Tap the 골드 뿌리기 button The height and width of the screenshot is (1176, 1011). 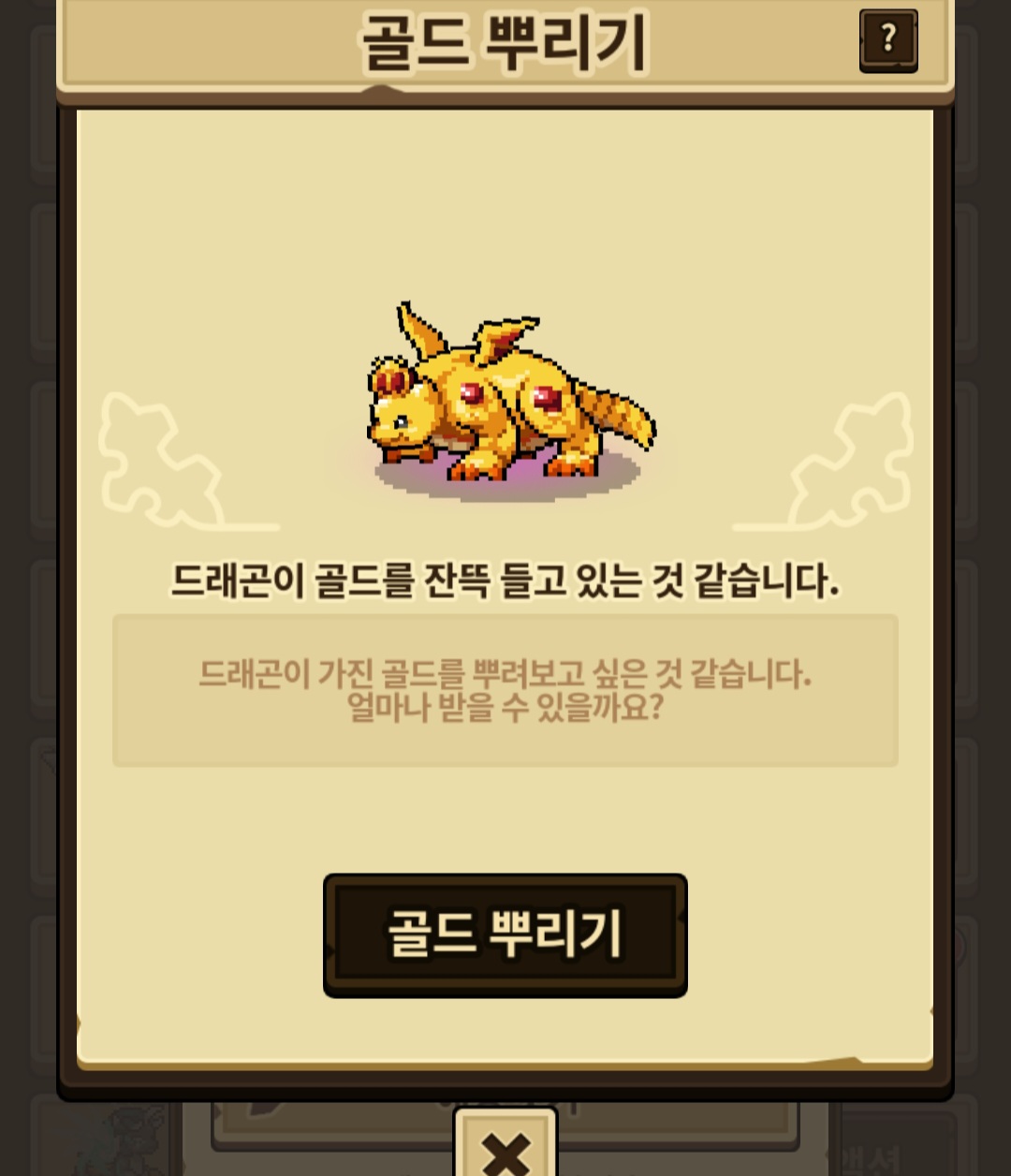(505, 934)
